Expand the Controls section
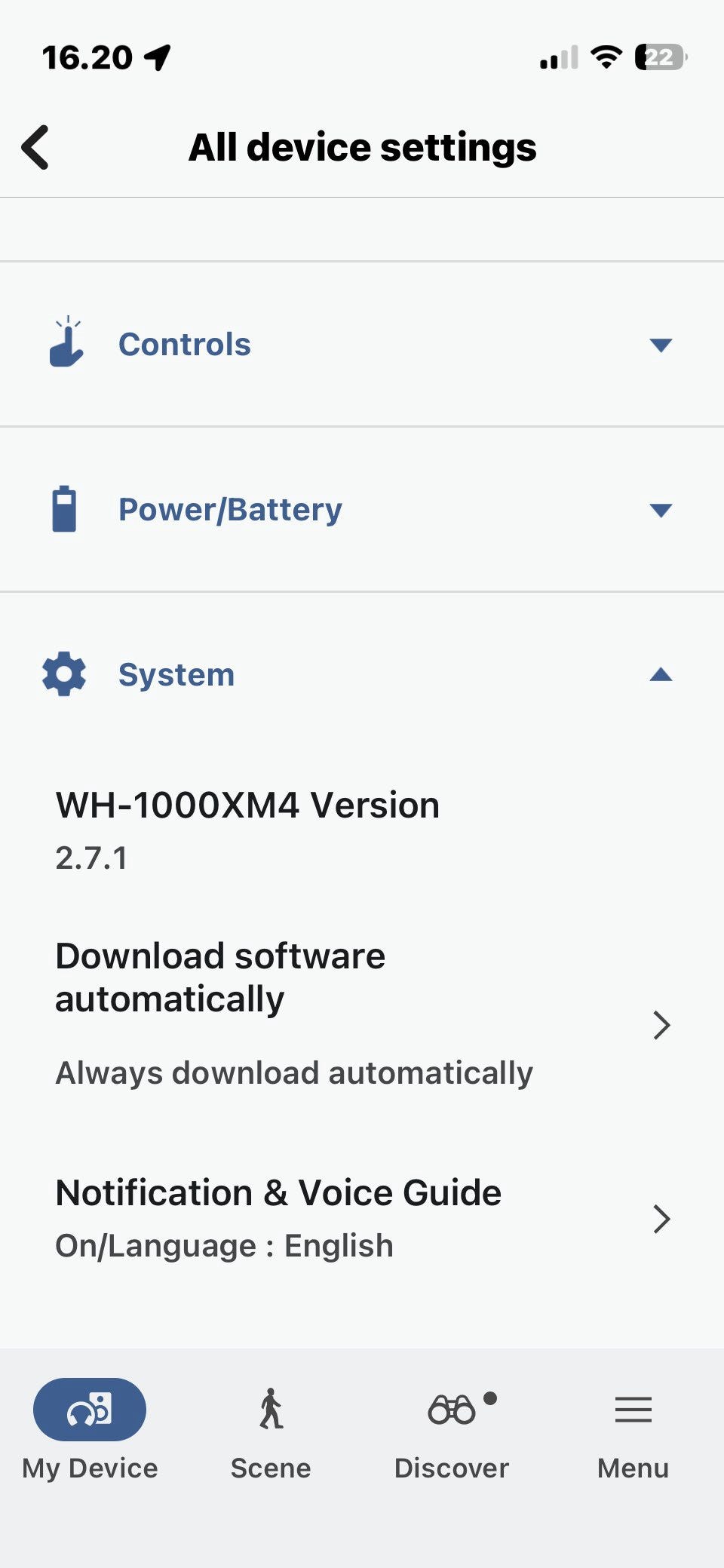This screenshot has width=724, height=1568. coord(362,345)
